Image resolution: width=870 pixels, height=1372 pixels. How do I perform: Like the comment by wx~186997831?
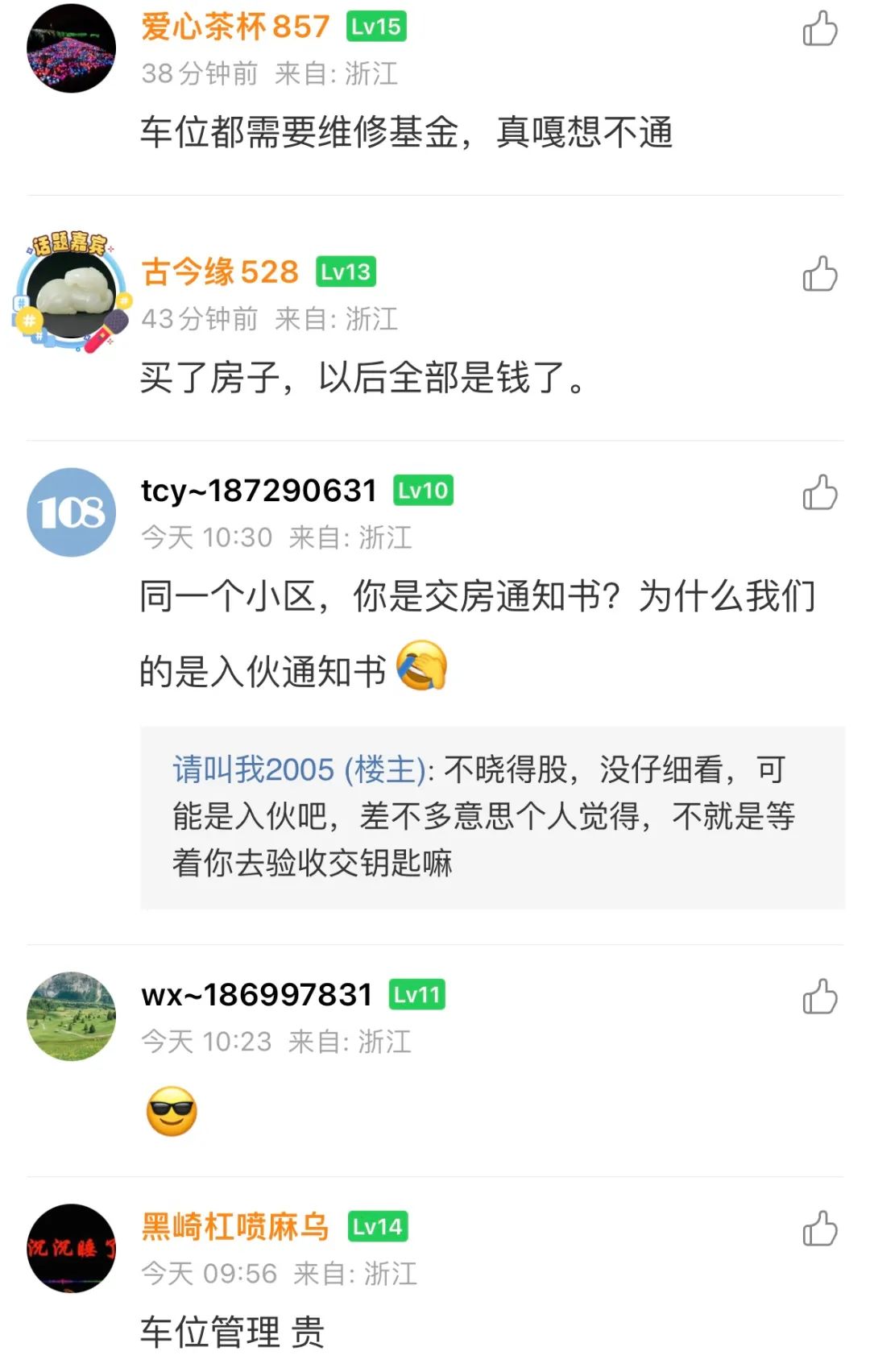819,997
